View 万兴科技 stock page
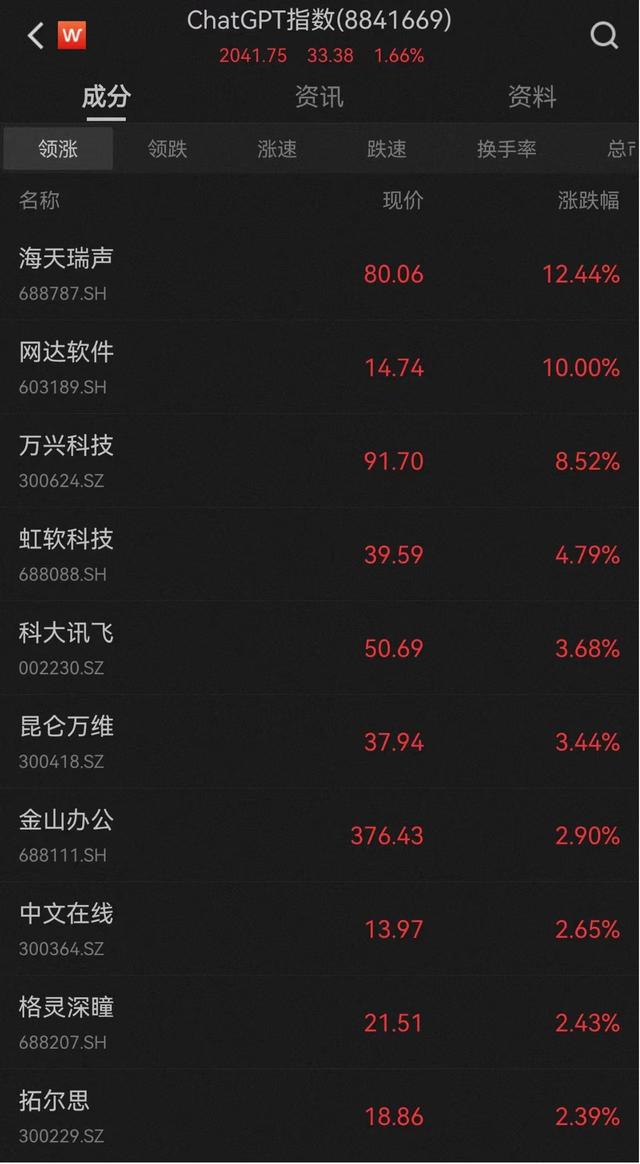 [320, 461]
